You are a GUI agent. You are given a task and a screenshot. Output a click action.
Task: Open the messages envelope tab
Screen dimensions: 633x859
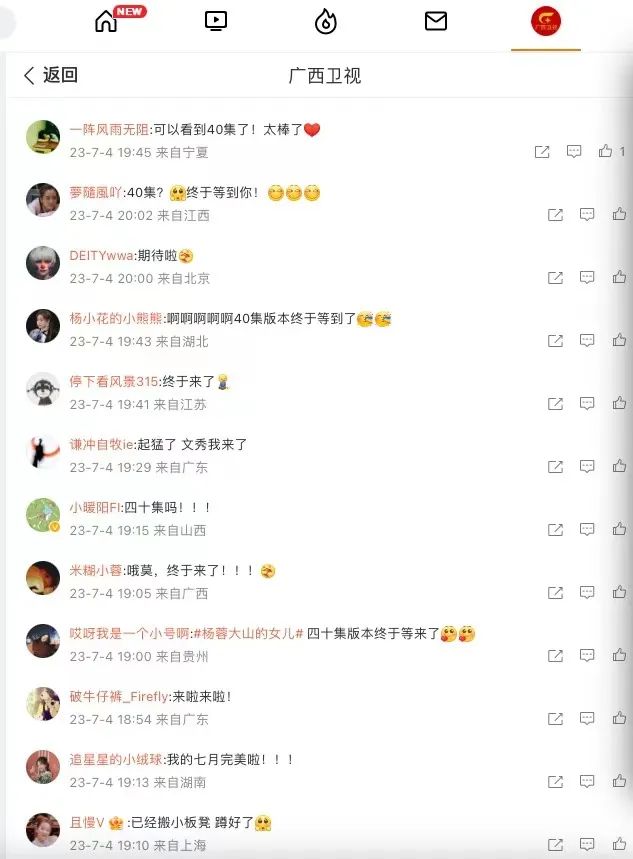436,21
